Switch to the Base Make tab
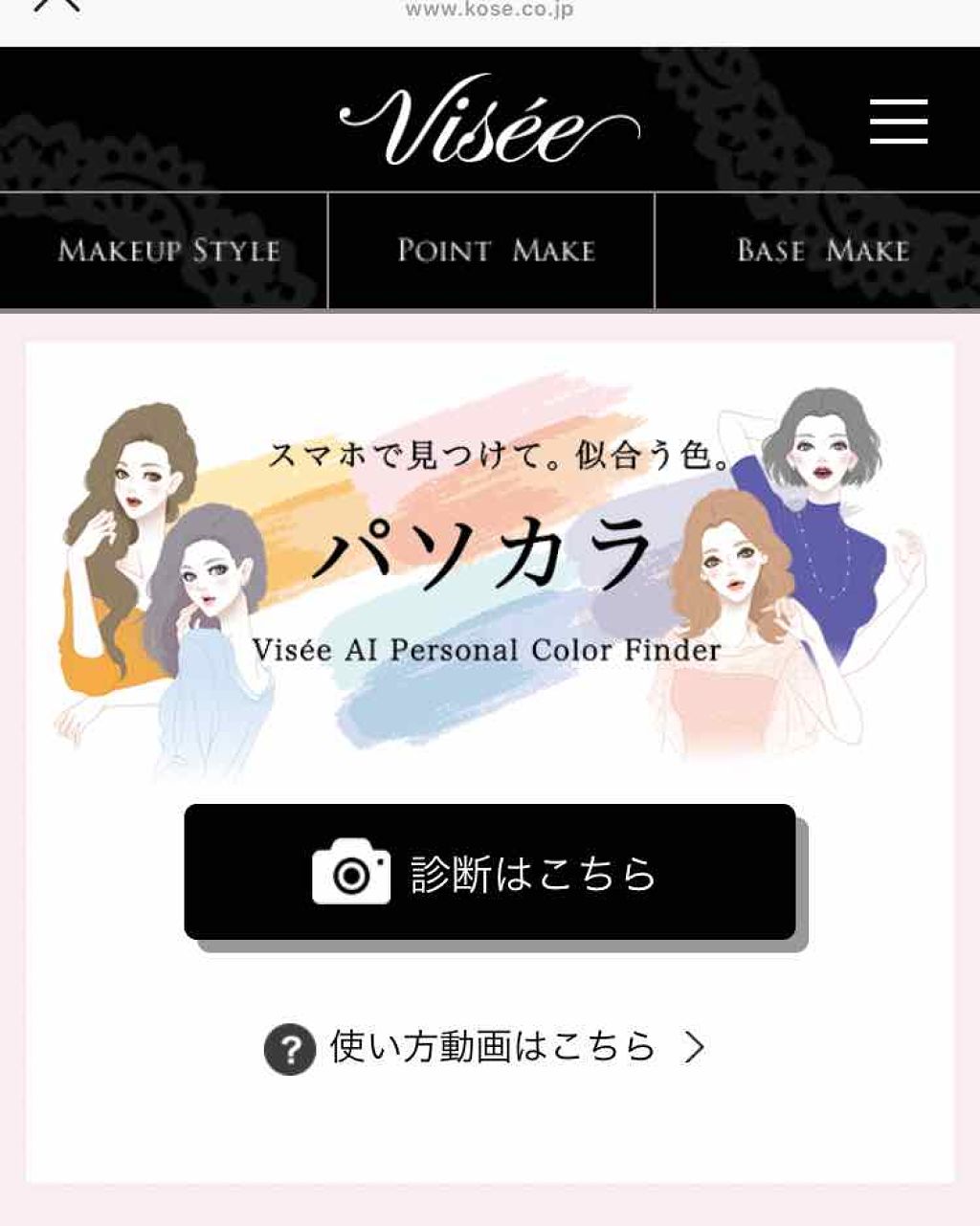Viewport: 980px width, 1226px height. (x=818, y=251)
